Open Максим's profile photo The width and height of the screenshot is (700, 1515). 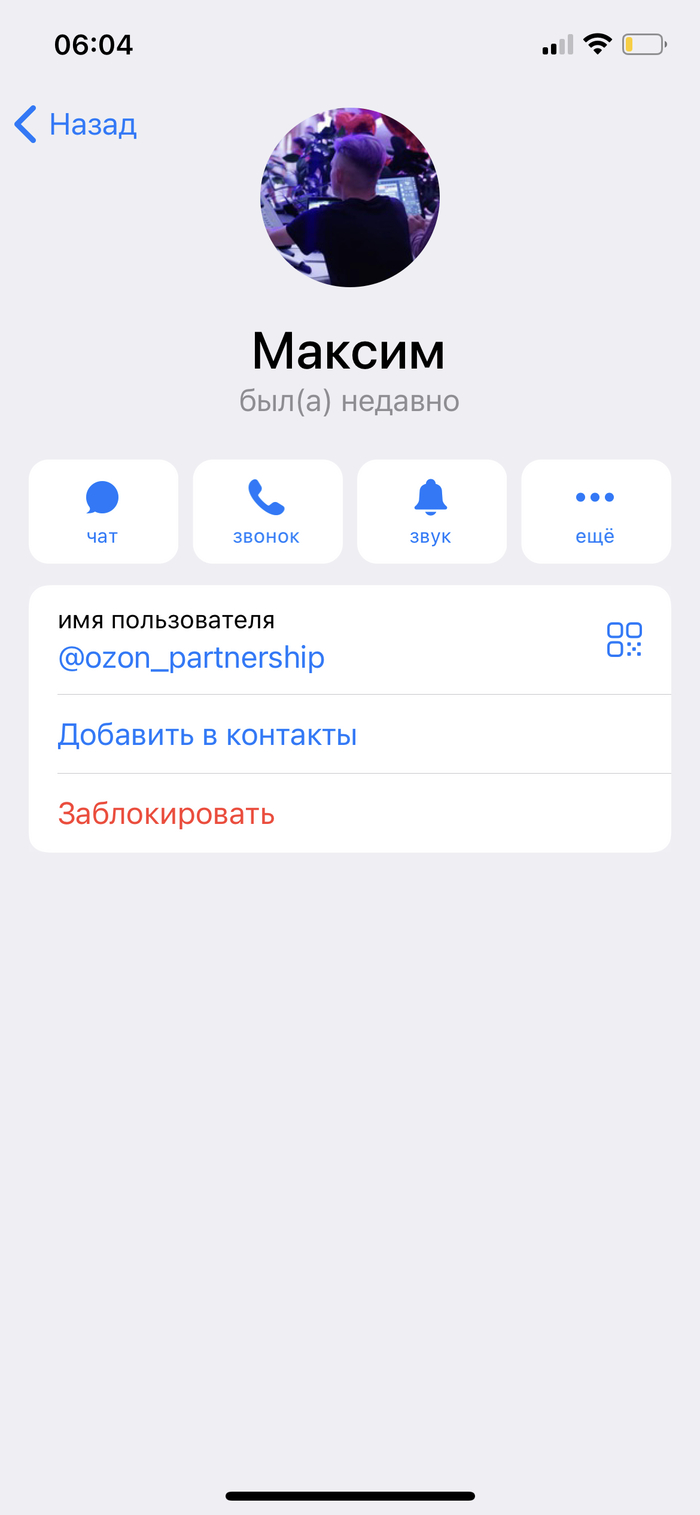[x=350, y=198]
